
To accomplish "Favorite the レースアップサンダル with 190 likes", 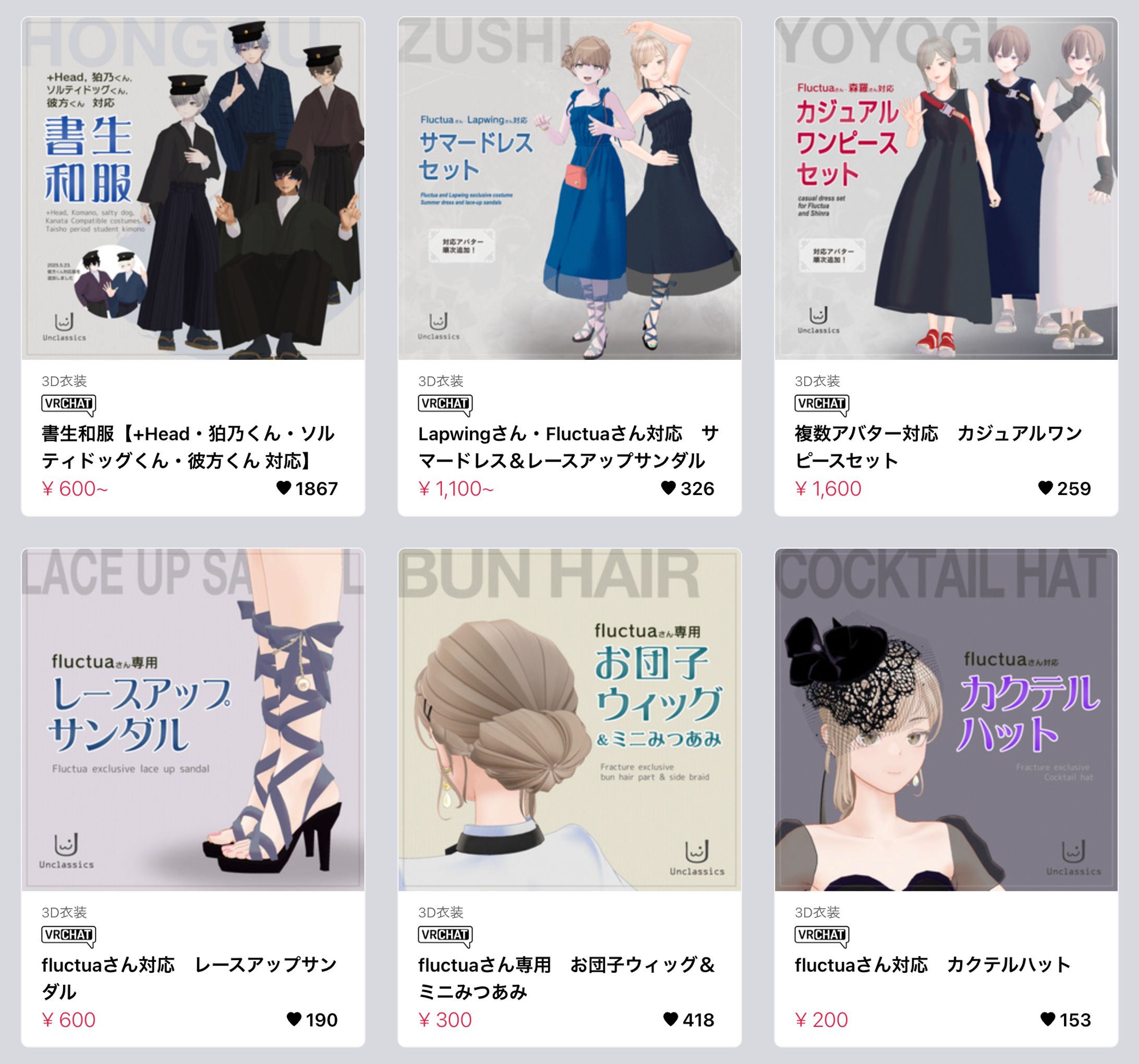I will point(294,1019).
